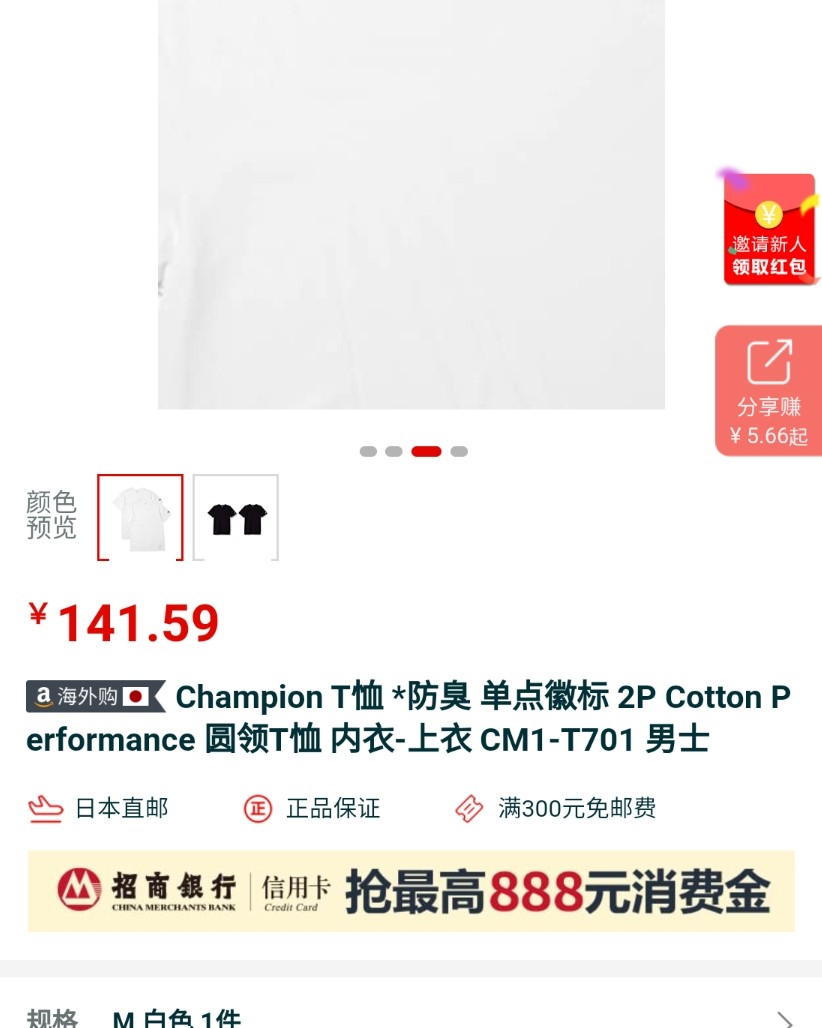Open the 邀请新人 red envelope coupon

tap(767, 230)
